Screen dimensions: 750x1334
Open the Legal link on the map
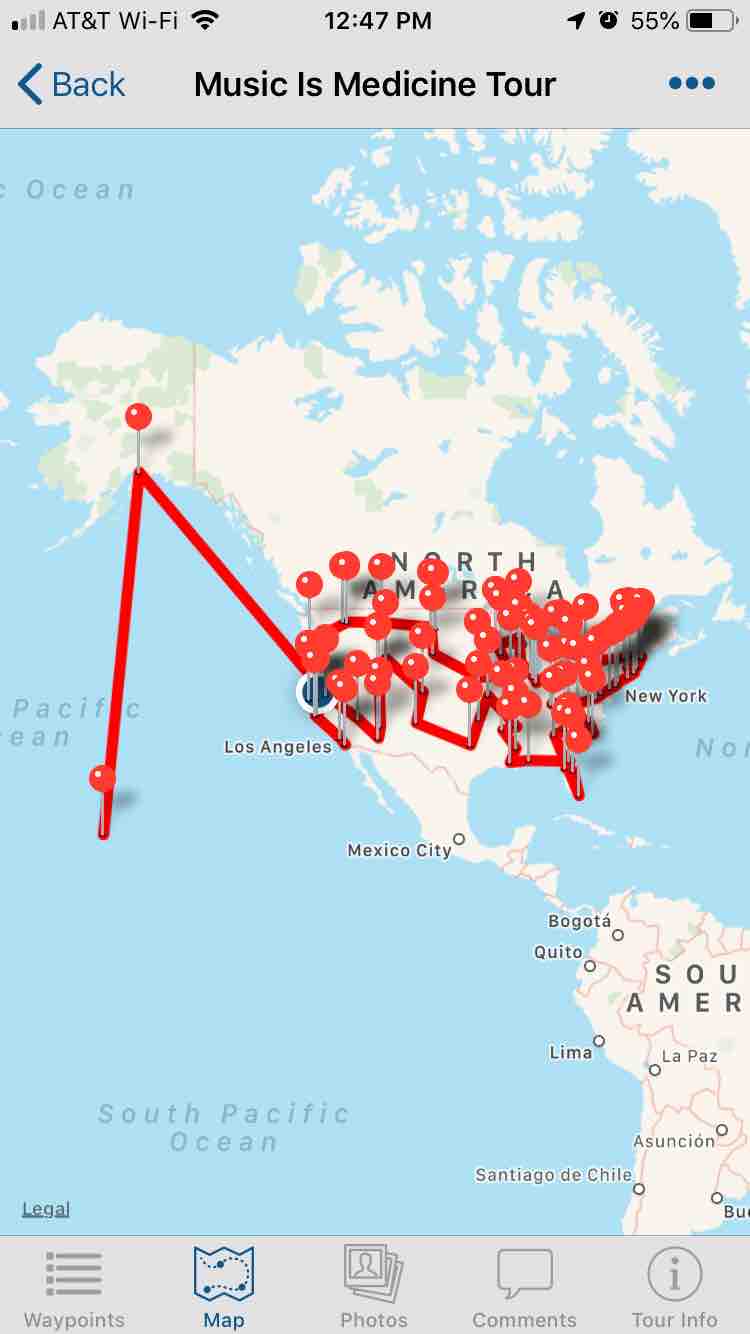46,1209
